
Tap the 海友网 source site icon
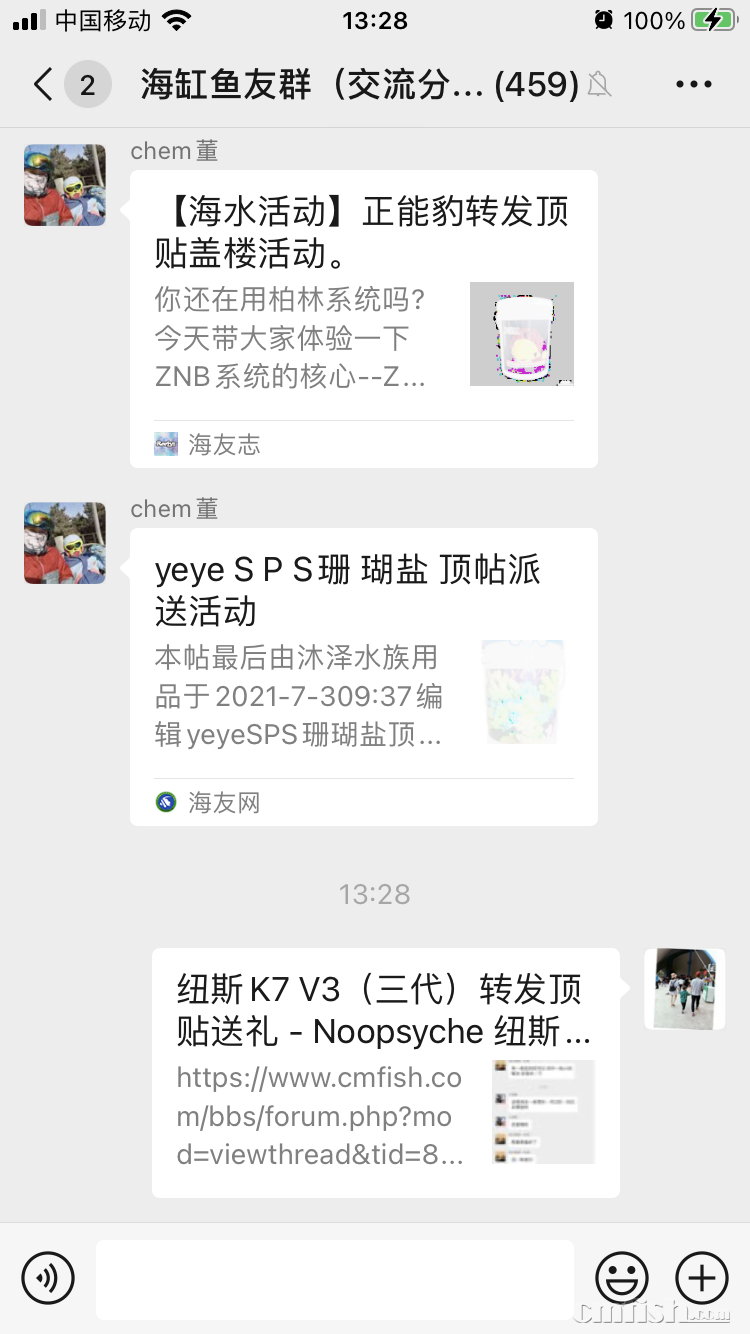click(x=165, y=801)
